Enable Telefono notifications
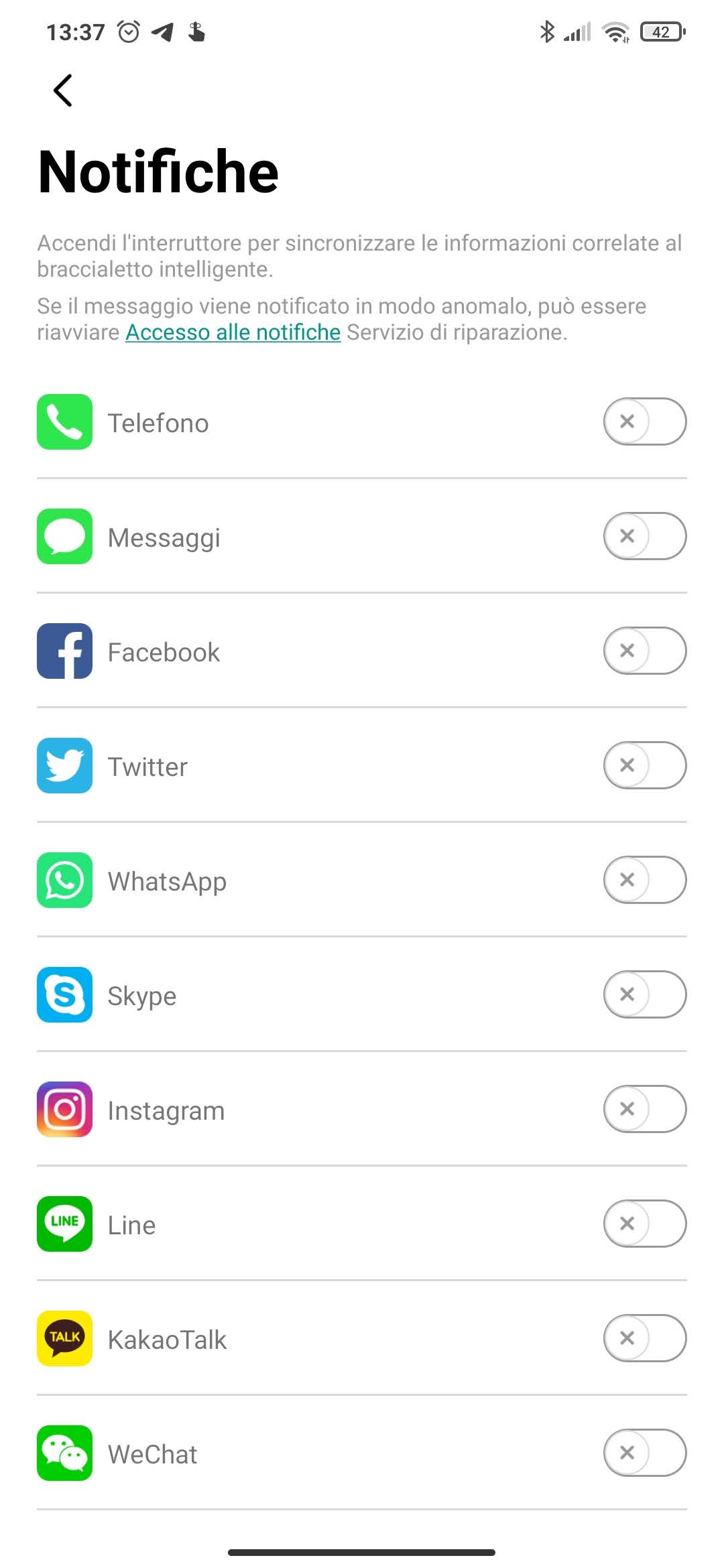Image resolution: width=724 pixels, height=1568 pixels. coord(644,421)
